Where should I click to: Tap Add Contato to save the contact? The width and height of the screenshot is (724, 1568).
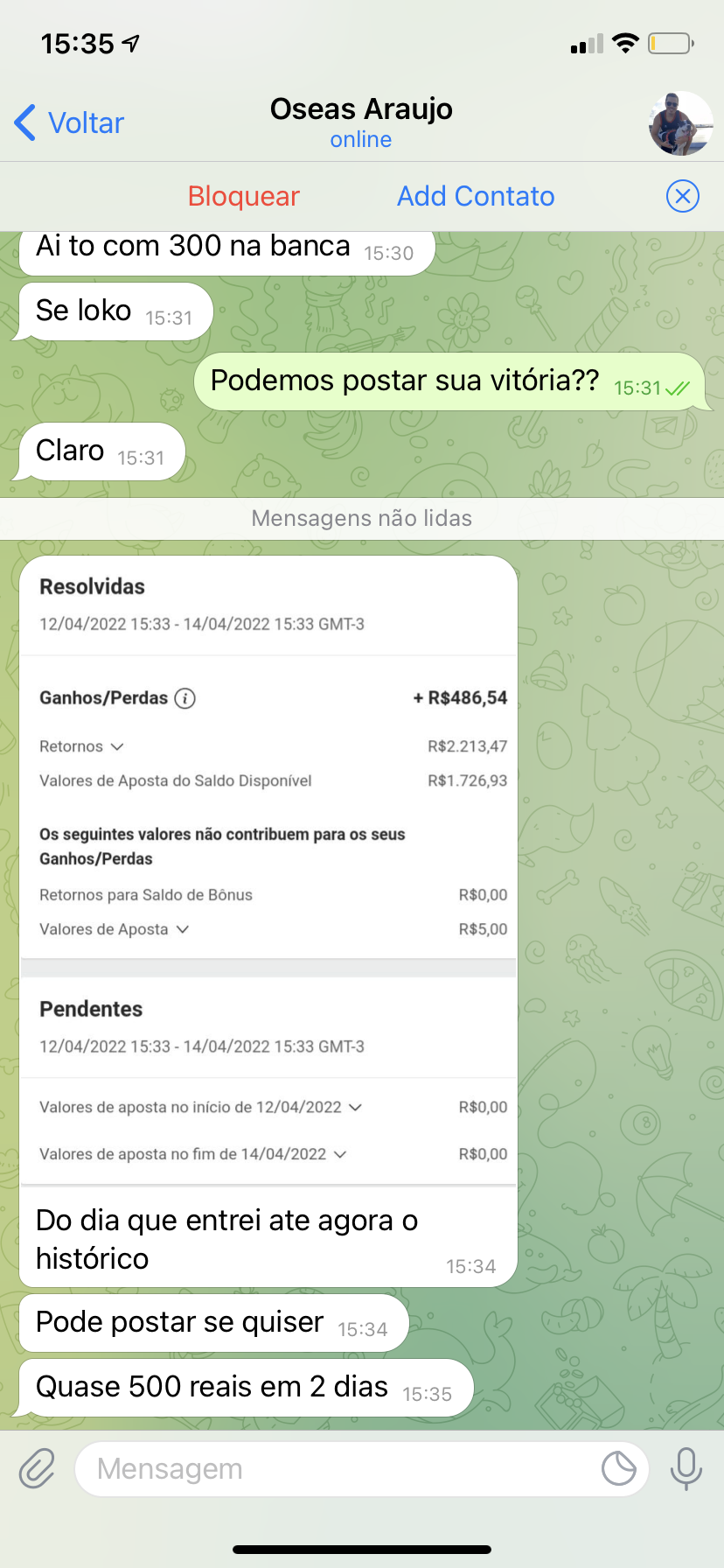(476, 196)
